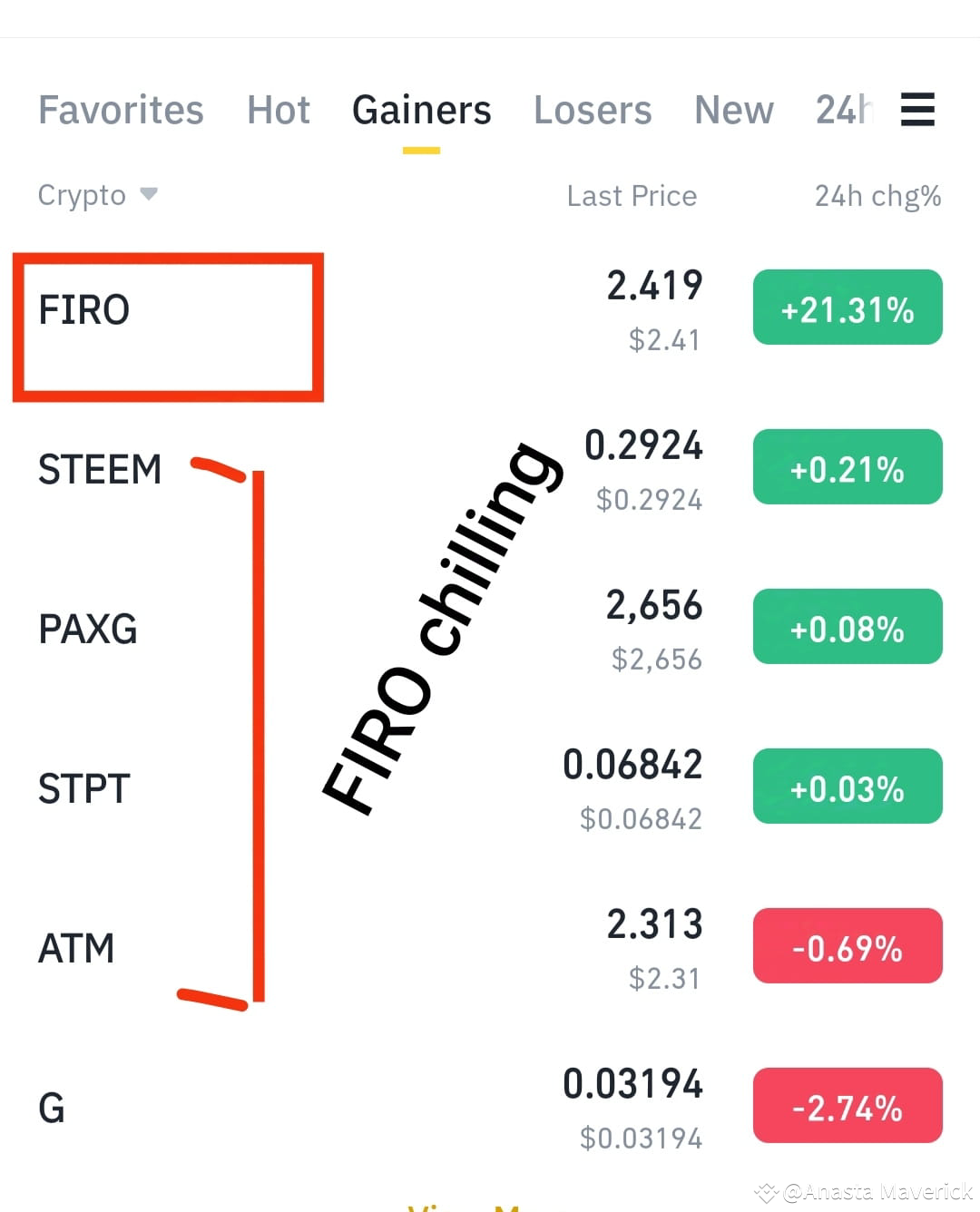980x1212 pixels.
Task: Open the Crypto filter dropdown
Action: [x=97, y=194]
